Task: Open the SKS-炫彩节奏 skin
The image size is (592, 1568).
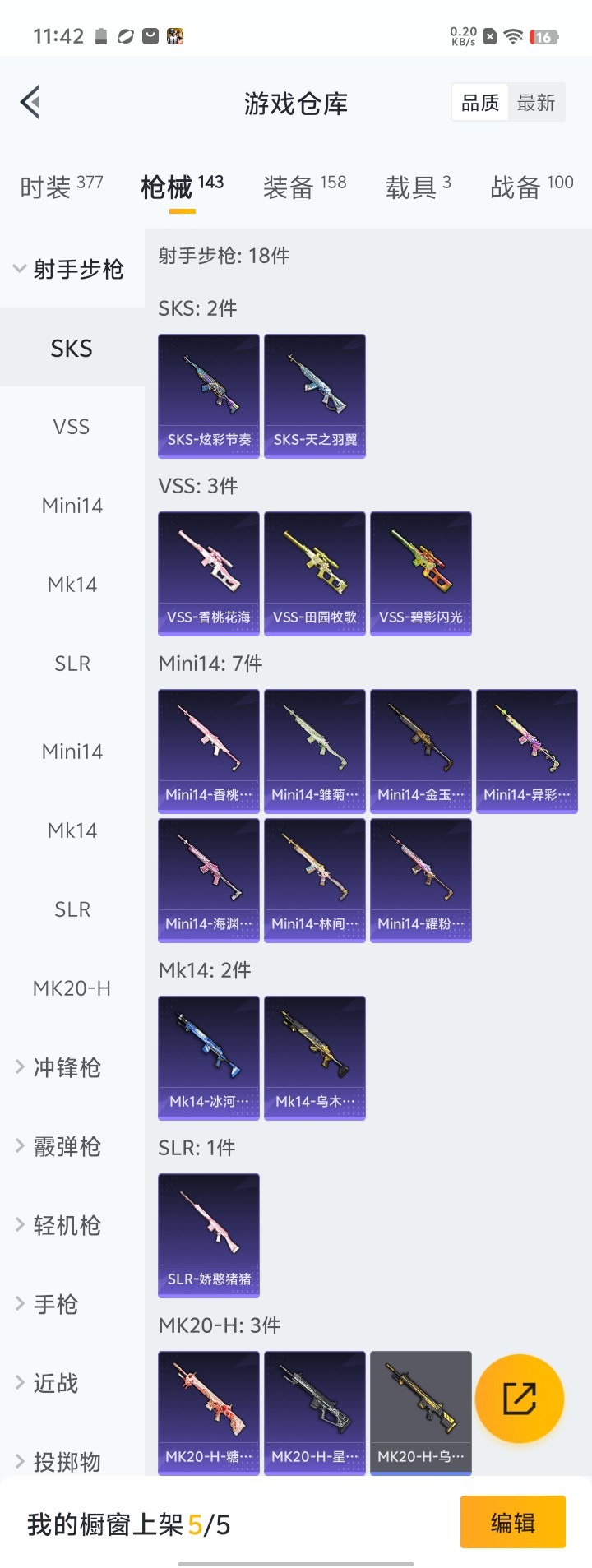Action: point(209,395)
